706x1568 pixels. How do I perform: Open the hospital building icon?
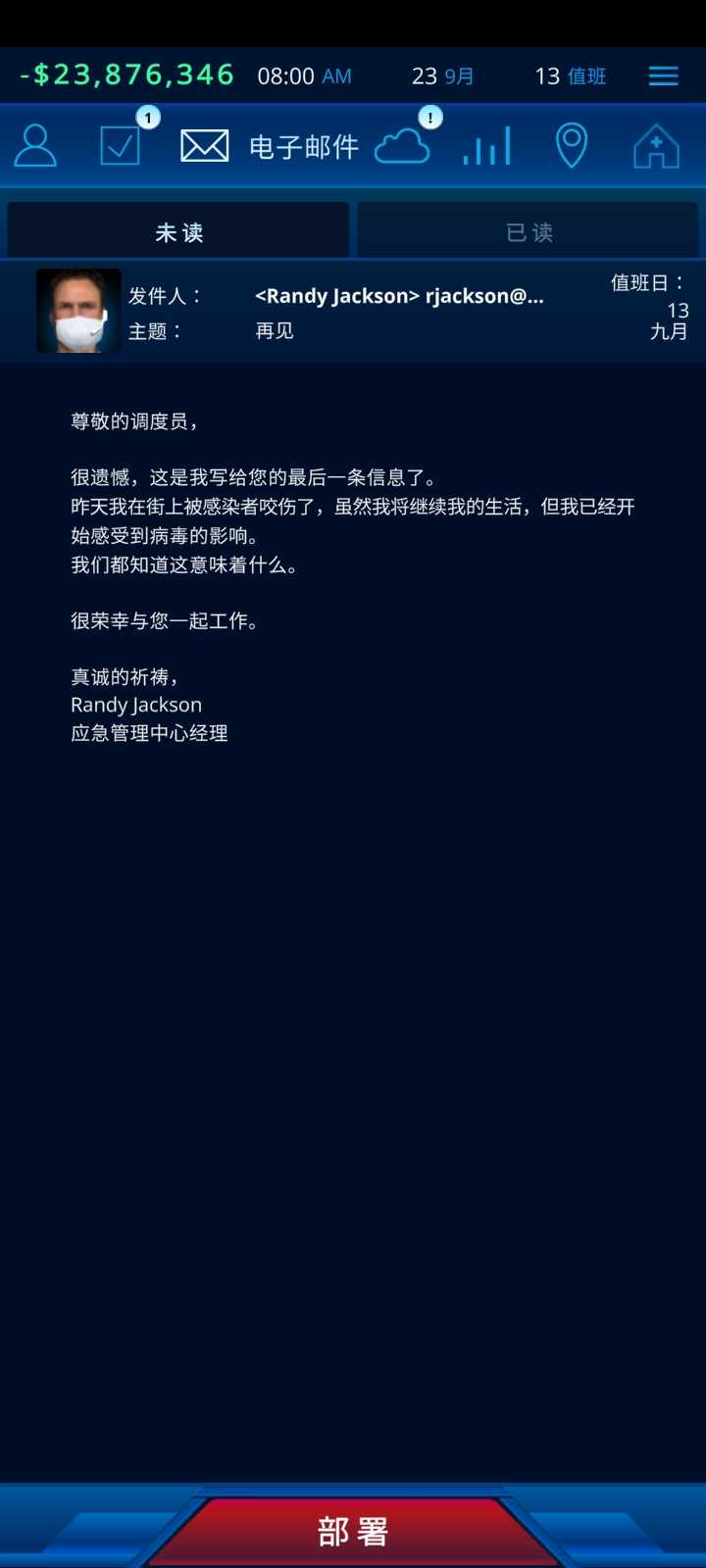point(656,147)
